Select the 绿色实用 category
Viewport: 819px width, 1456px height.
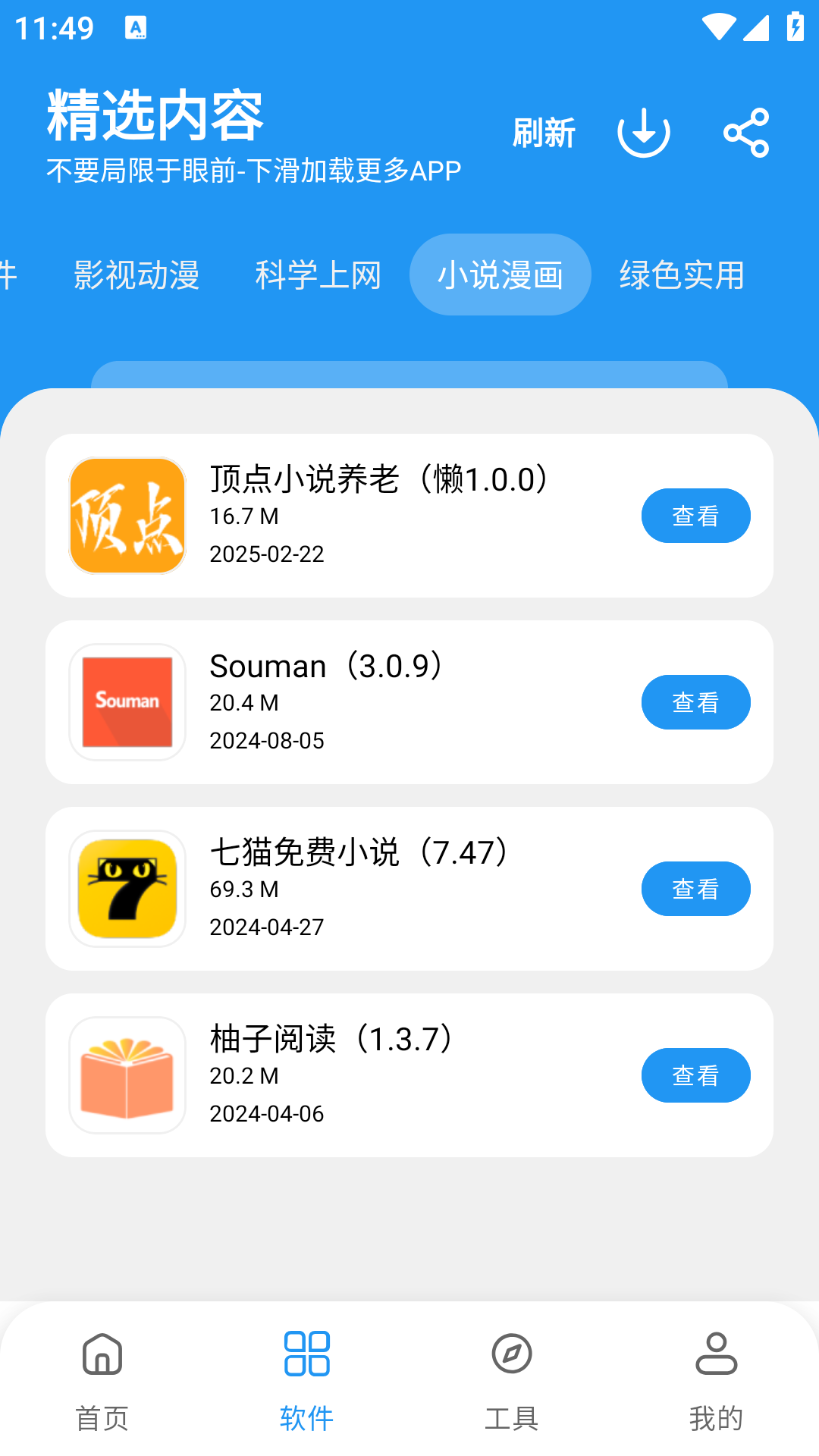point(682,275)
